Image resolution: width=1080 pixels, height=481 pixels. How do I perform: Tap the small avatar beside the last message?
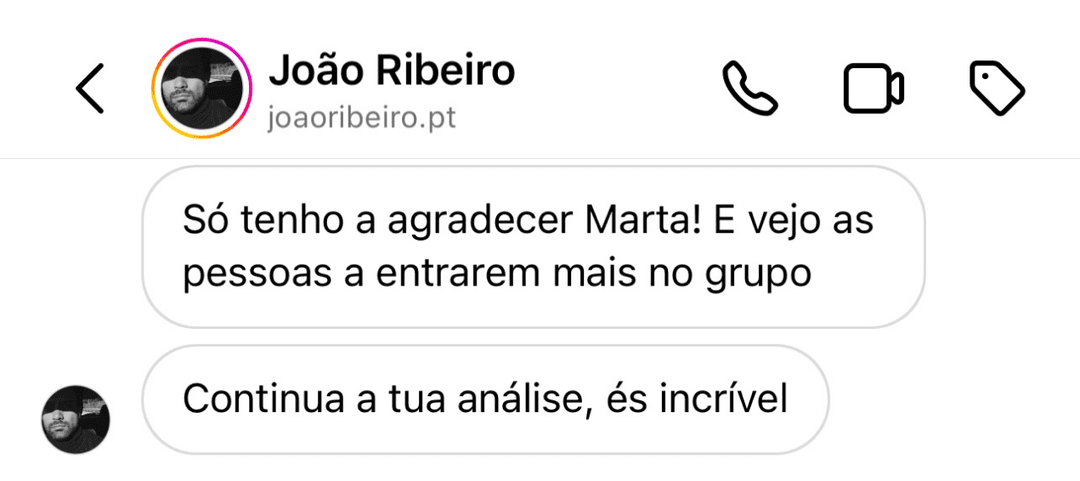click(x=76, y=419)
